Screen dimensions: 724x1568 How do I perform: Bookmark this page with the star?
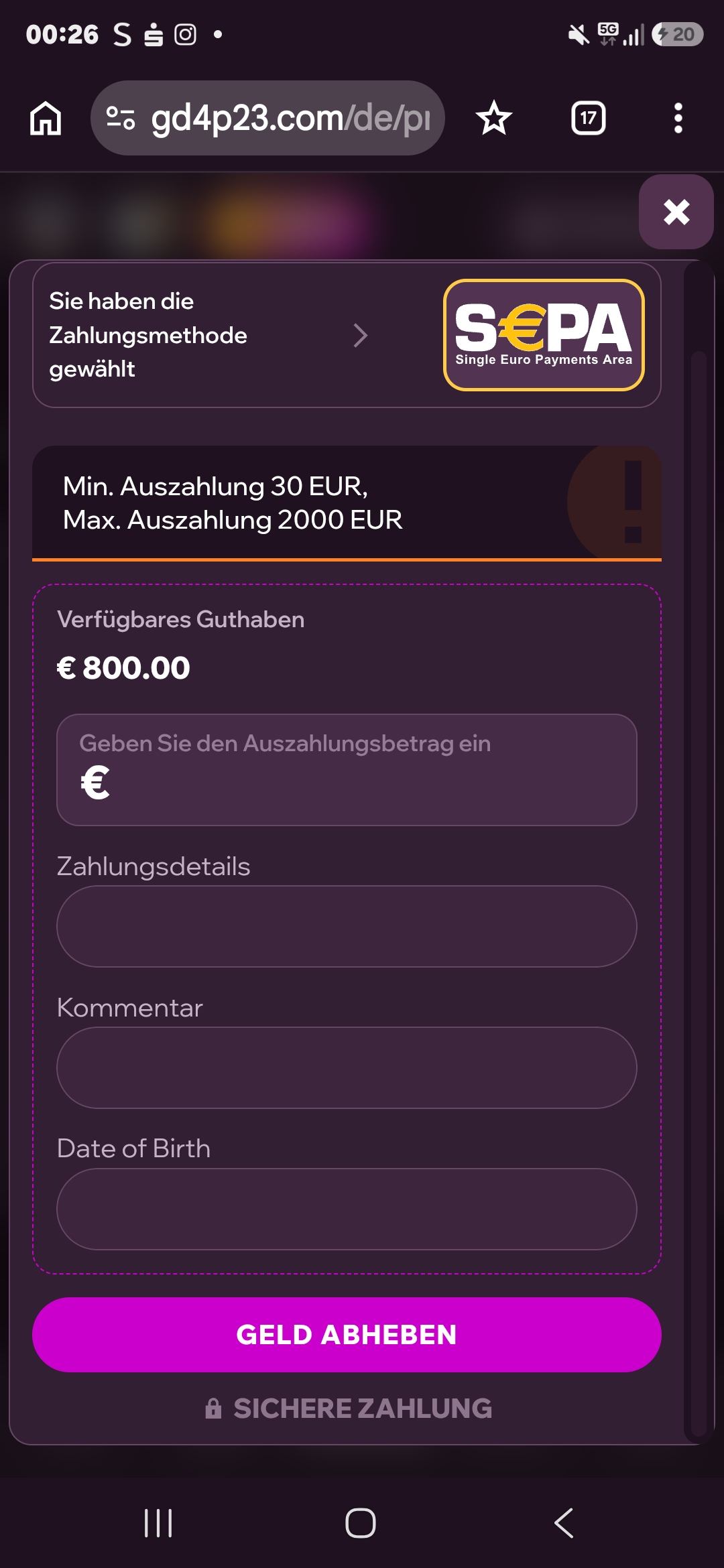click(x=494, y=118)
